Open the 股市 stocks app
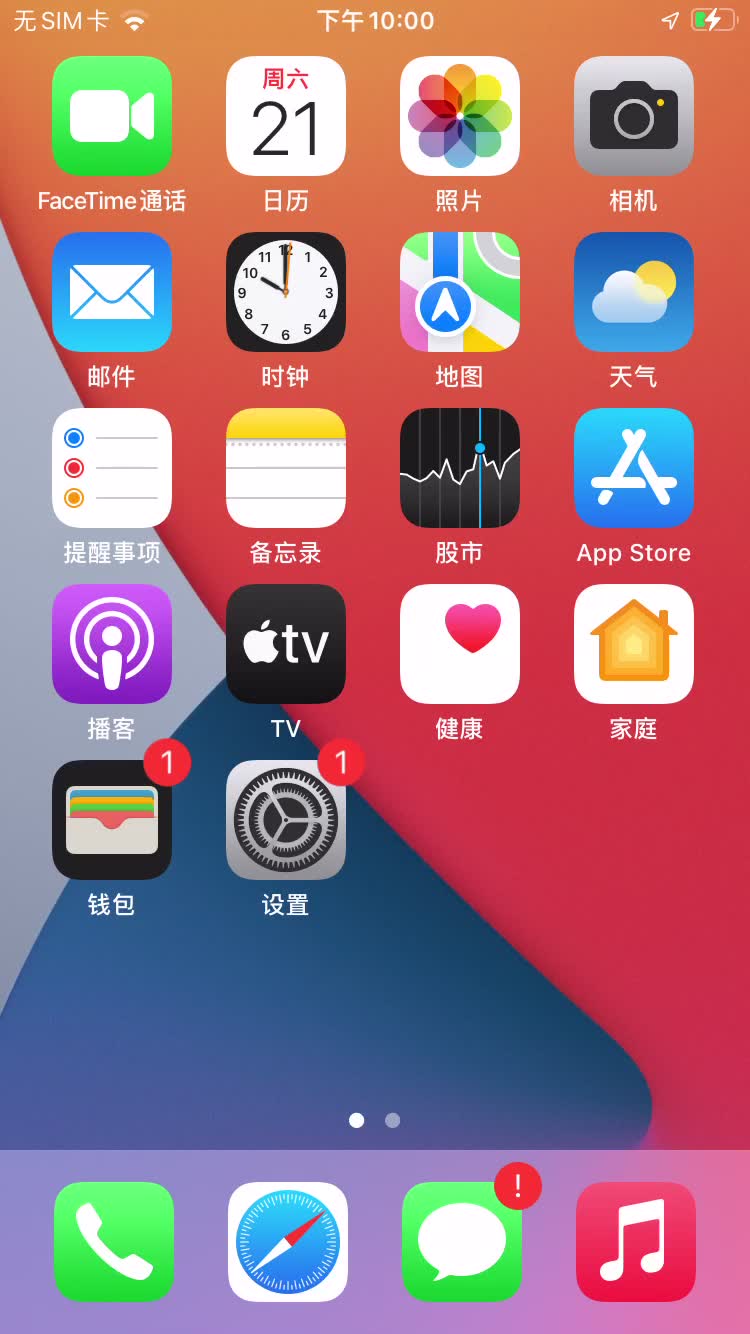The image size is (750, 1334). 460,467
